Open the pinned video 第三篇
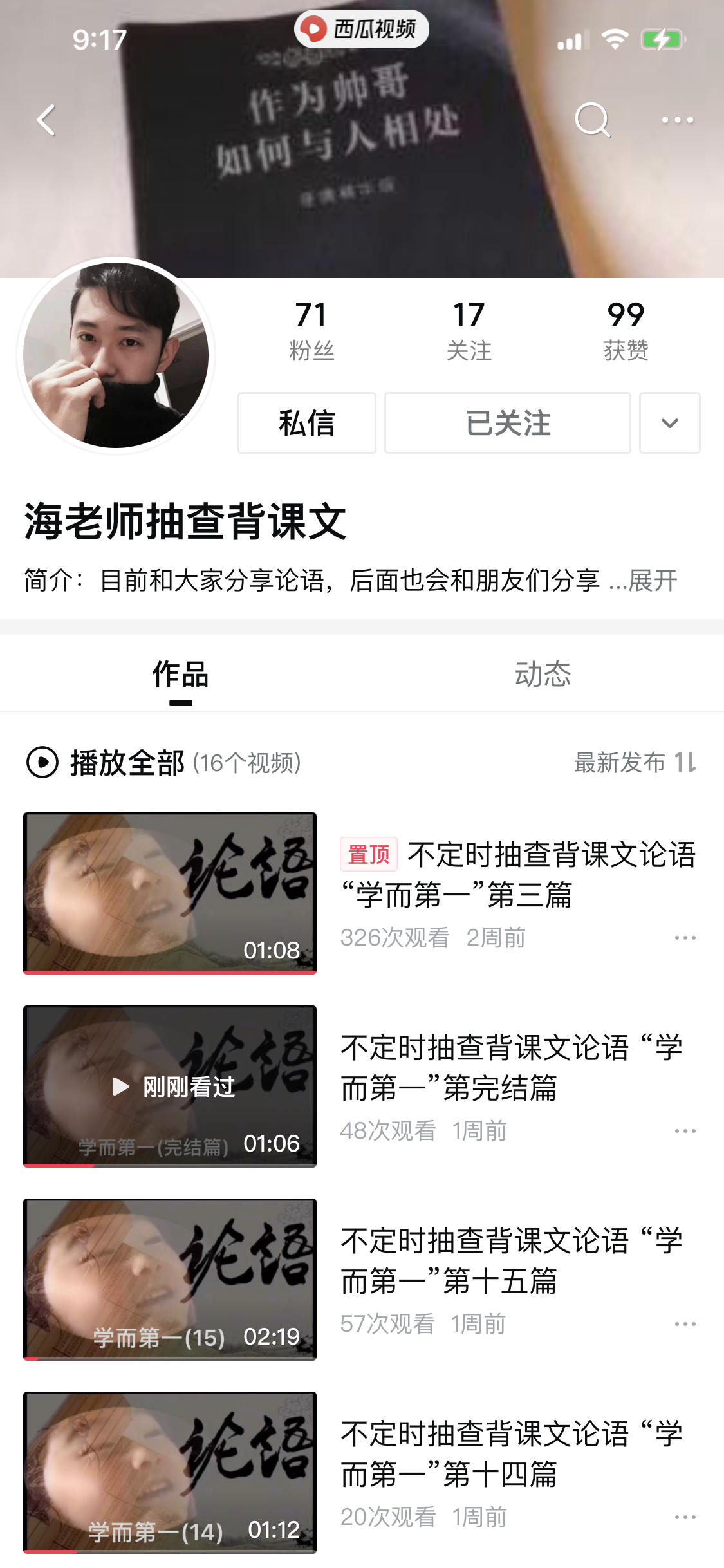The width and height of the screenshot is (724, 1568). click(x=170, y=893)
